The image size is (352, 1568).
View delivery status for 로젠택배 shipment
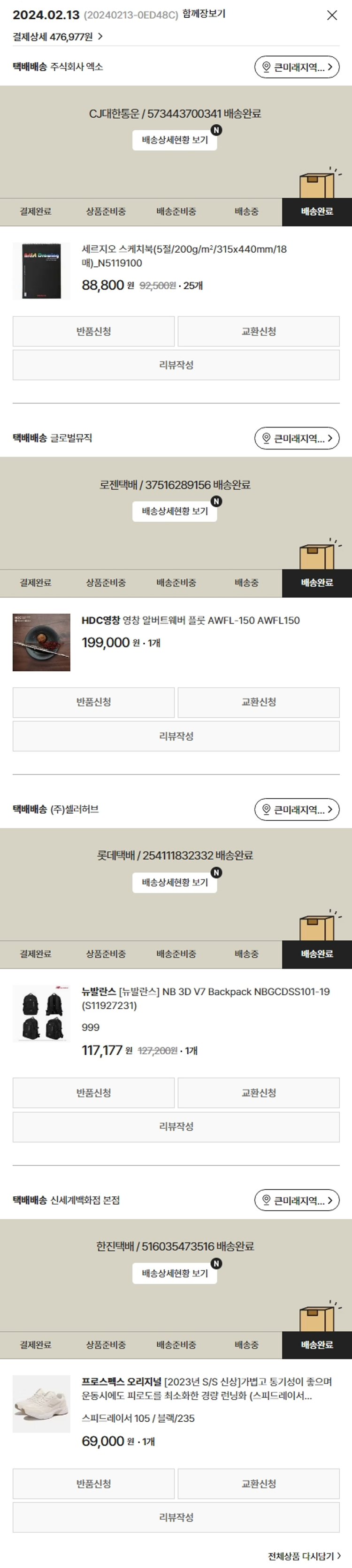(175, 511)
